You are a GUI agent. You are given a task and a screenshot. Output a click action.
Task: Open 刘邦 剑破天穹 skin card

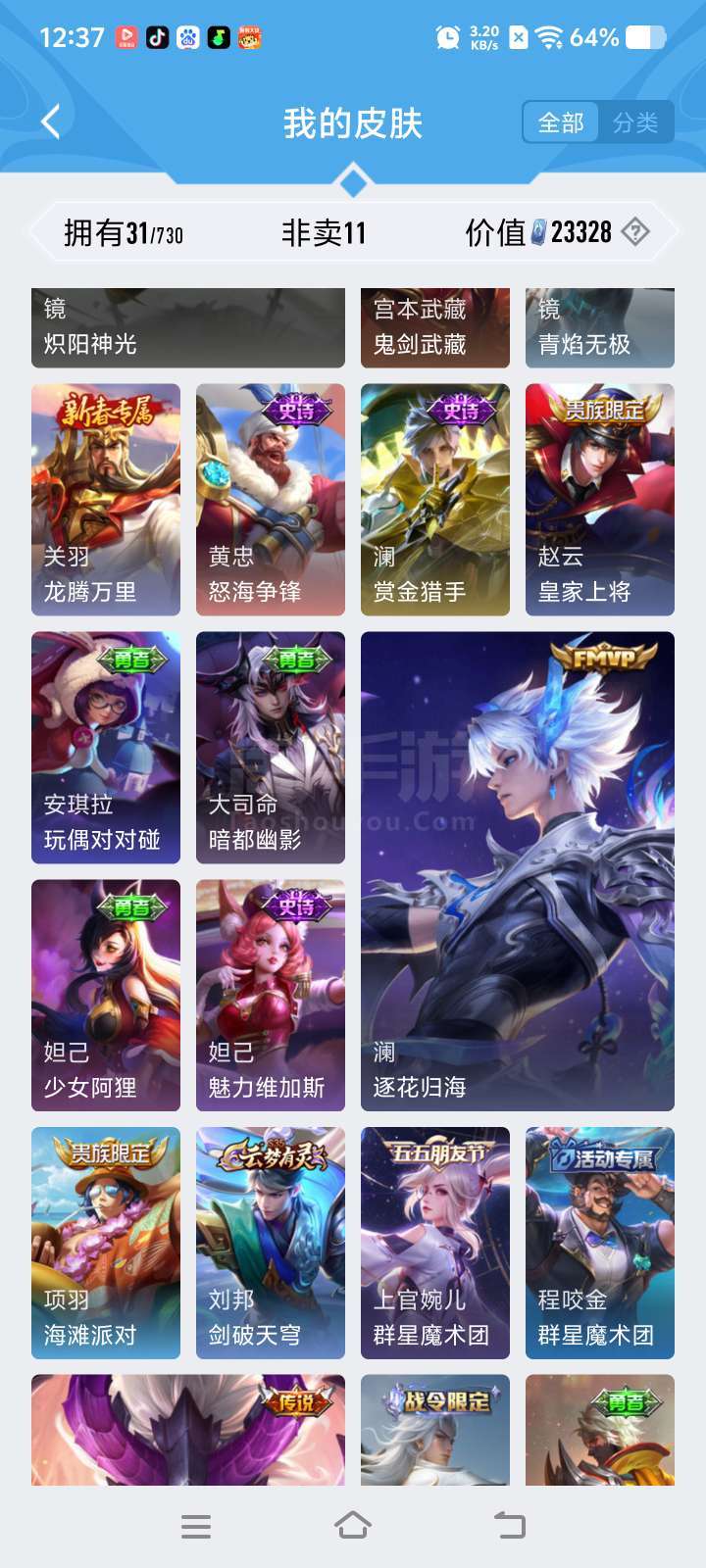click(x=271, y=1244)
